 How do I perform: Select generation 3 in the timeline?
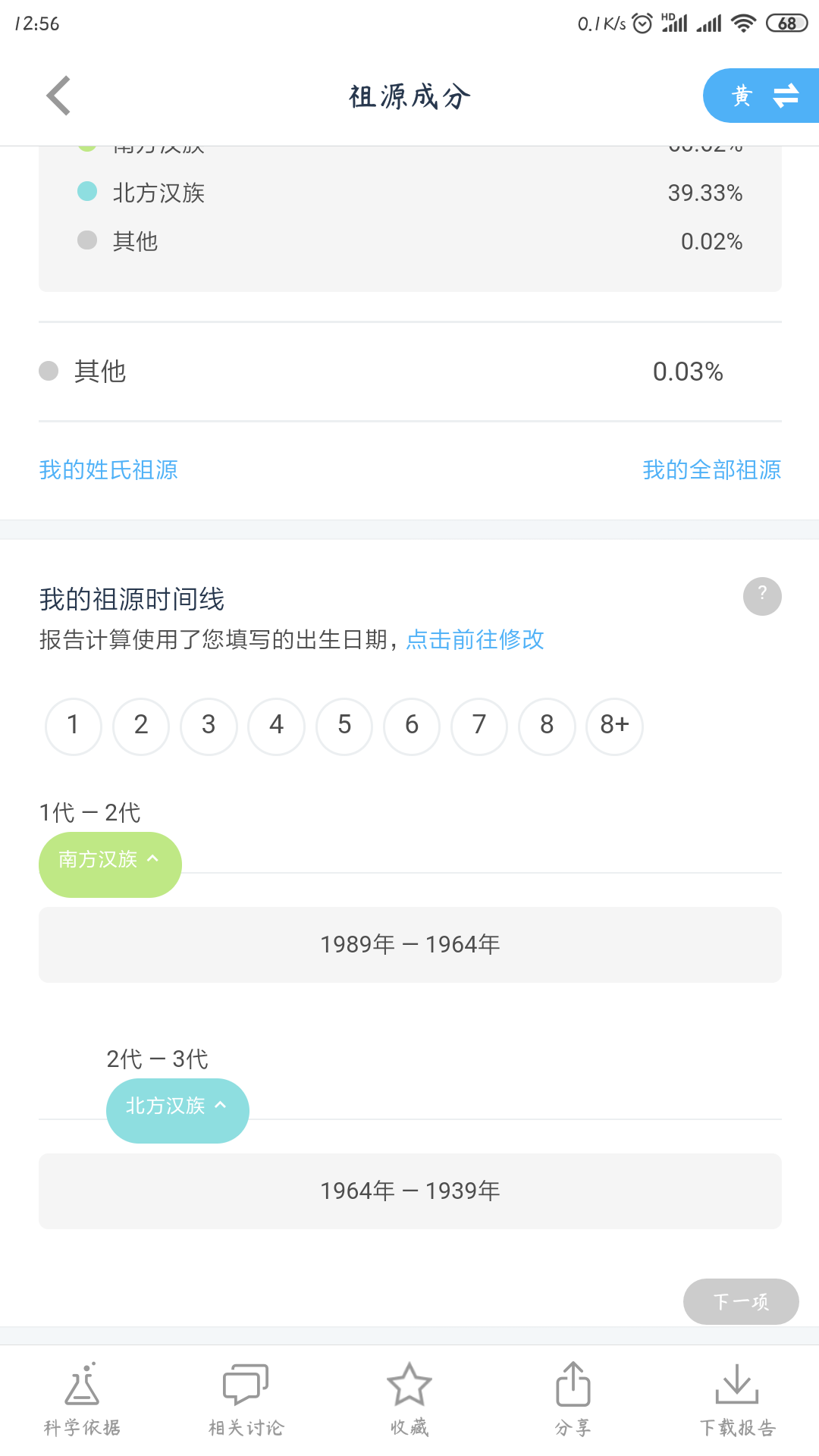[x=209, y=726]
